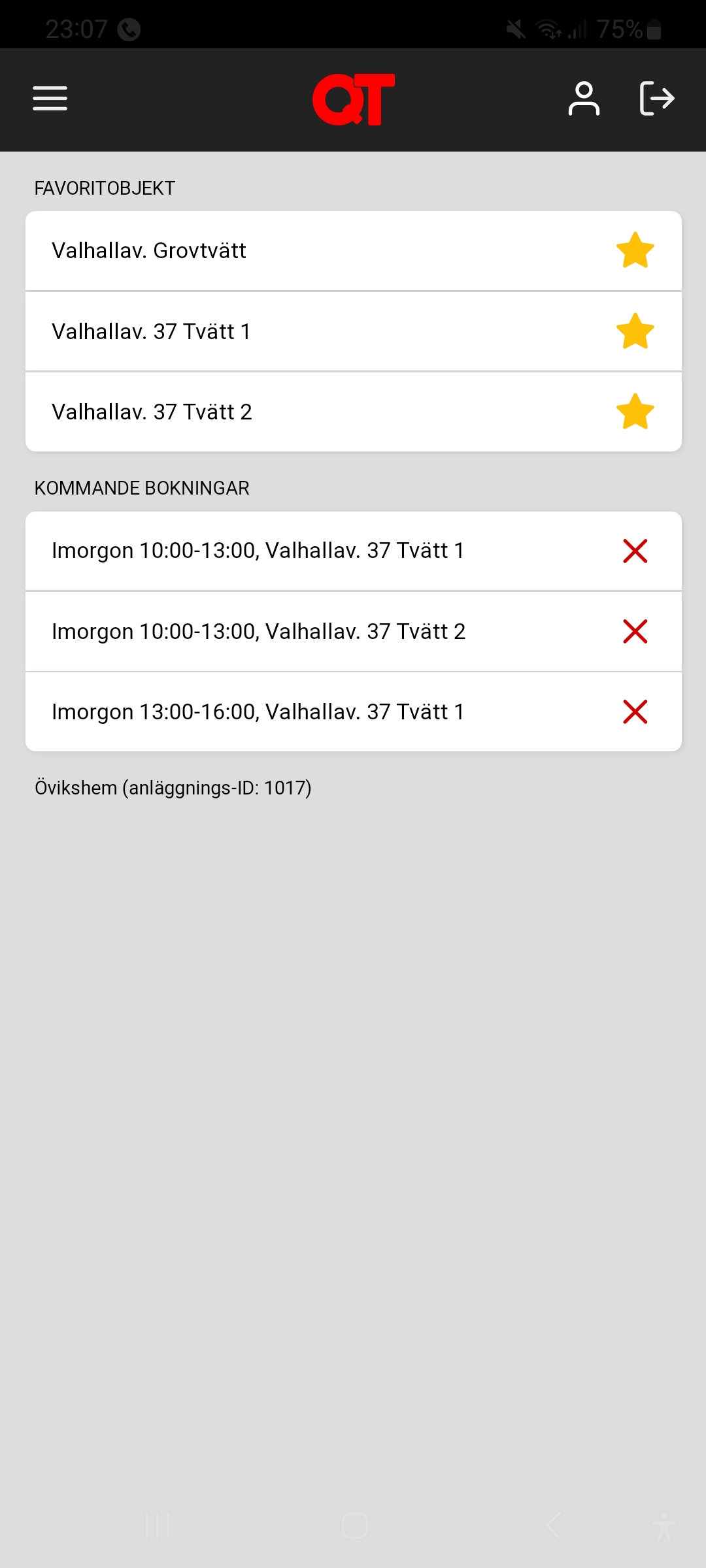Open favorite Valhallav. 37 Tvätt 2

pyautogui.click(x=152, y=412)
